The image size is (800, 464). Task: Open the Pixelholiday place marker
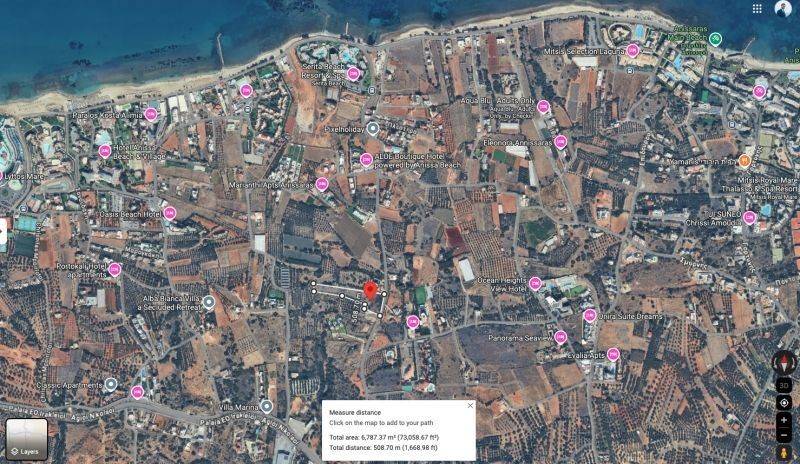click(373, 129)
